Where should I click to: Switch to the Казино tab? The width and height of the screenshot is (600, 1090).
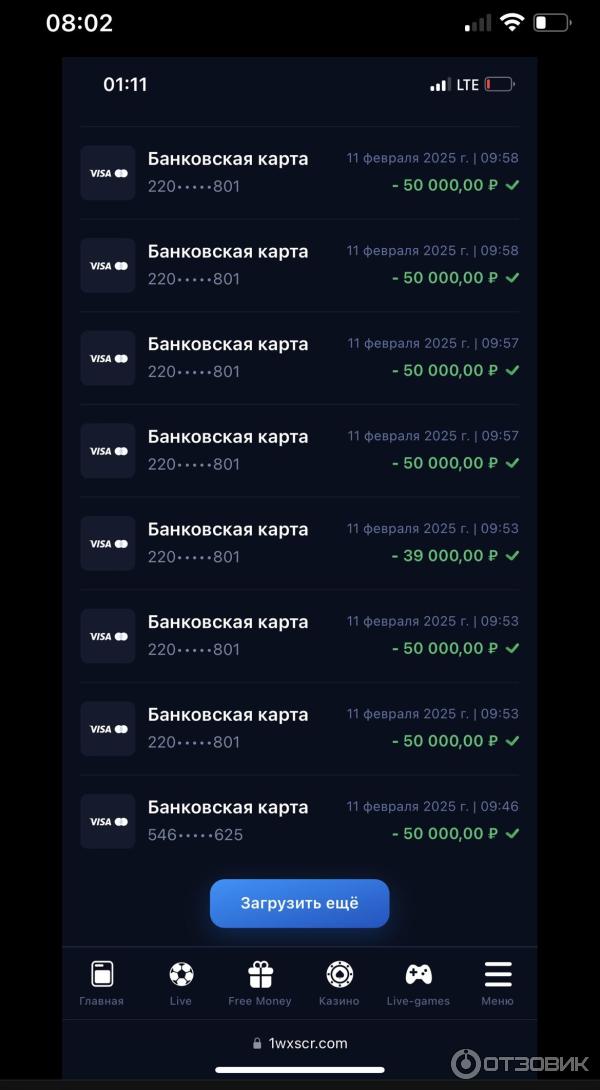(x=339, y=983)
